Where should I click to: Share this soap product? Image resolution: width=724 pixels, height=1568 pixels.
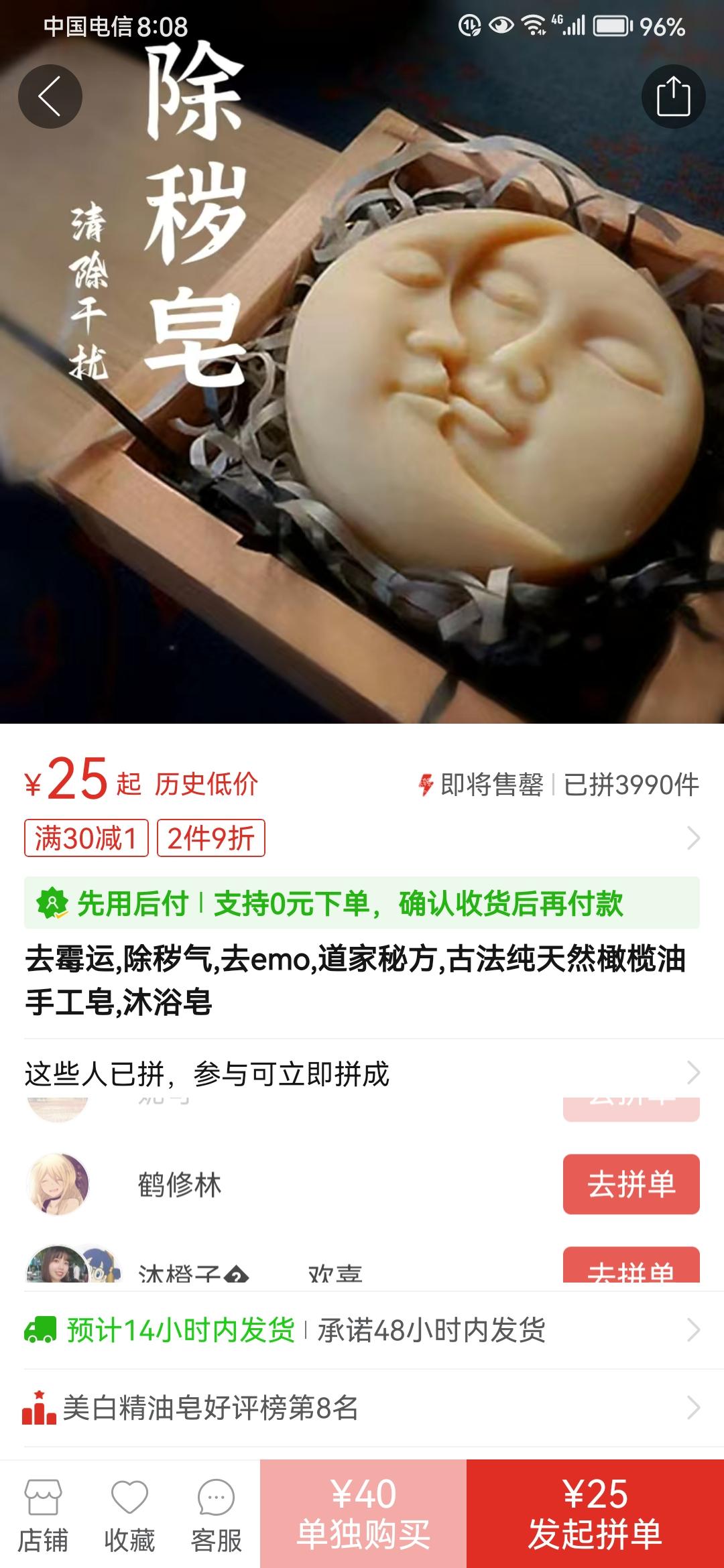(673, 96)
